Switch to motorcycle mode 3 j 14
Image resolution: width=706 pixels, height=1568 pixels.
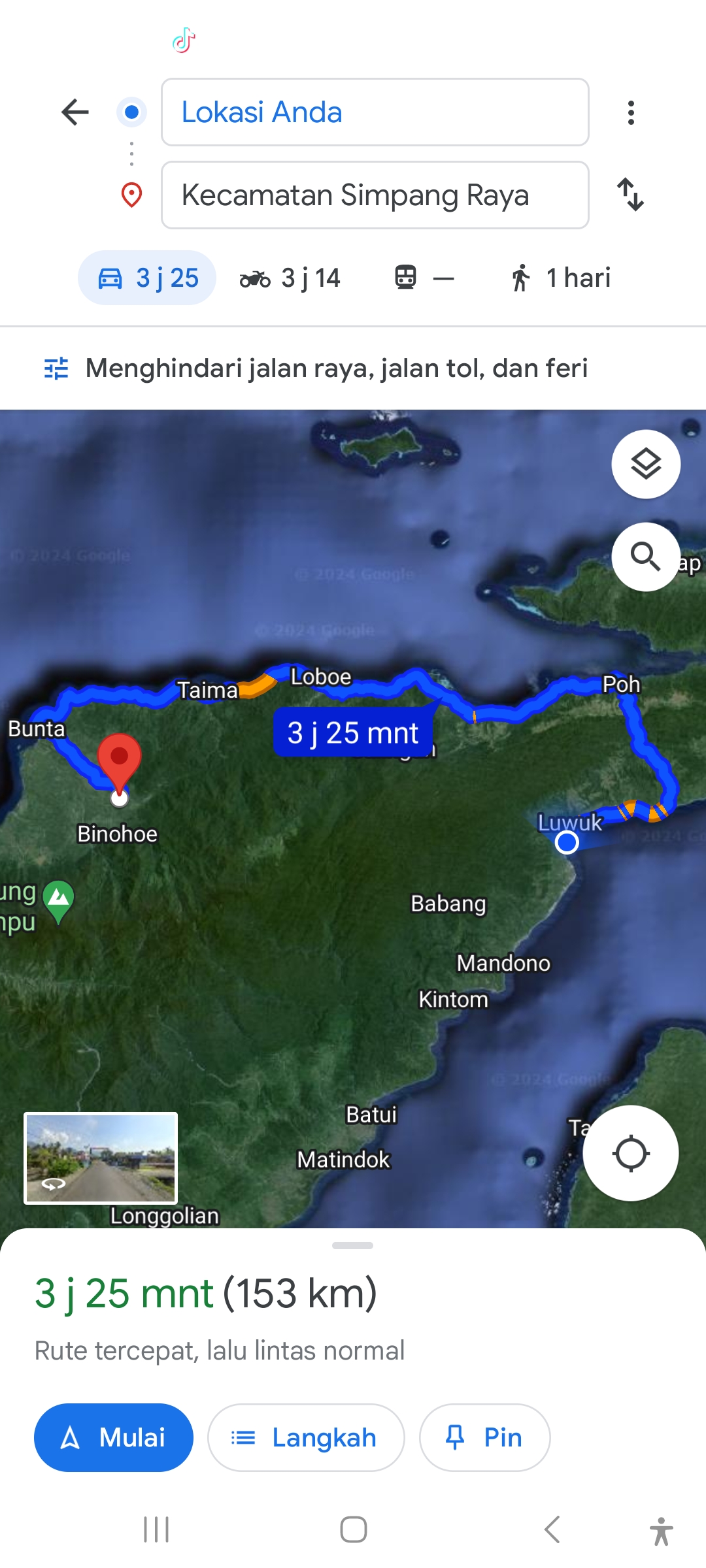pyautogui.click(x=290, y=278)
